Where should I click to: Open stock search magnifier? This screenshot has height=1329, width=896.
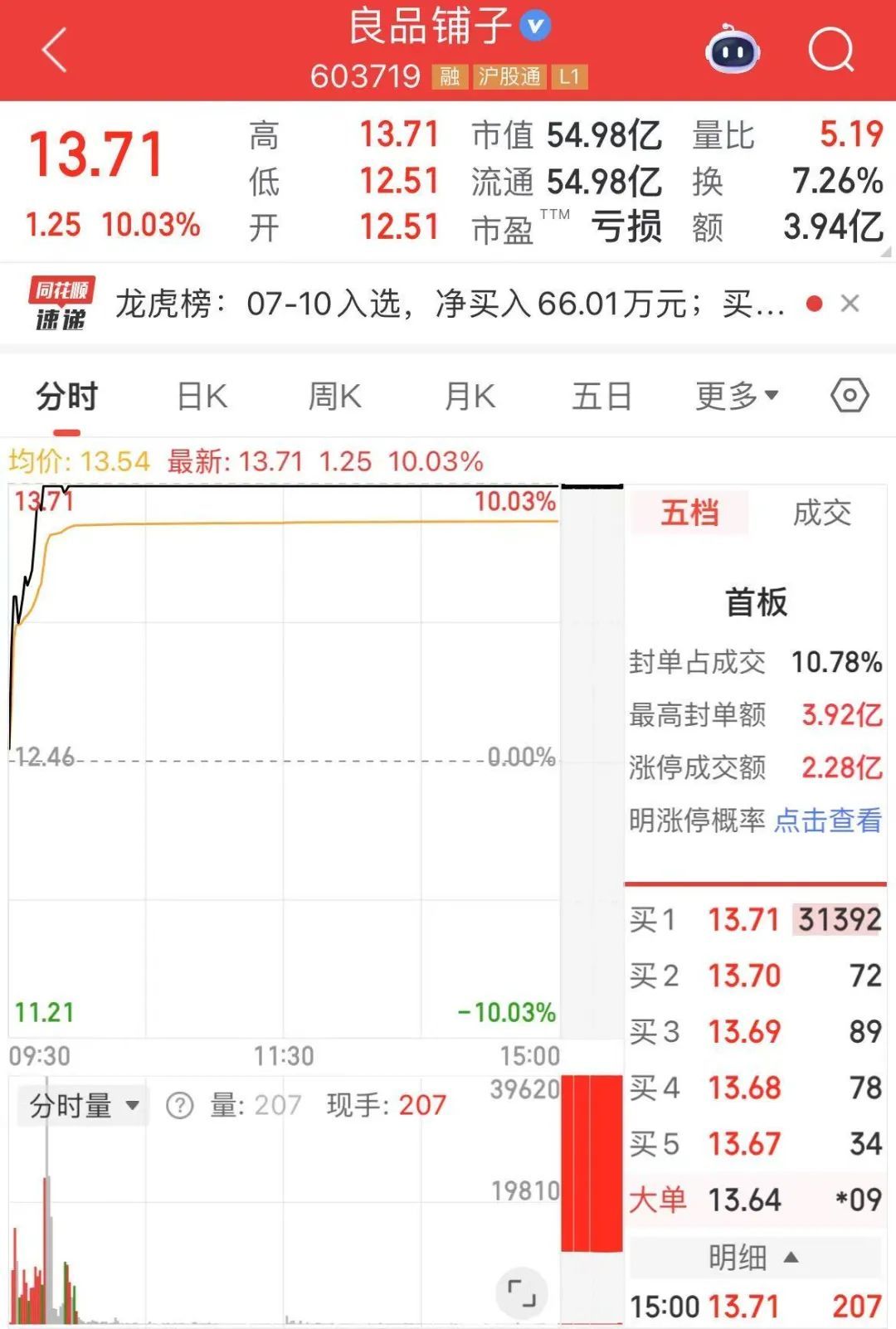(830, 51)
